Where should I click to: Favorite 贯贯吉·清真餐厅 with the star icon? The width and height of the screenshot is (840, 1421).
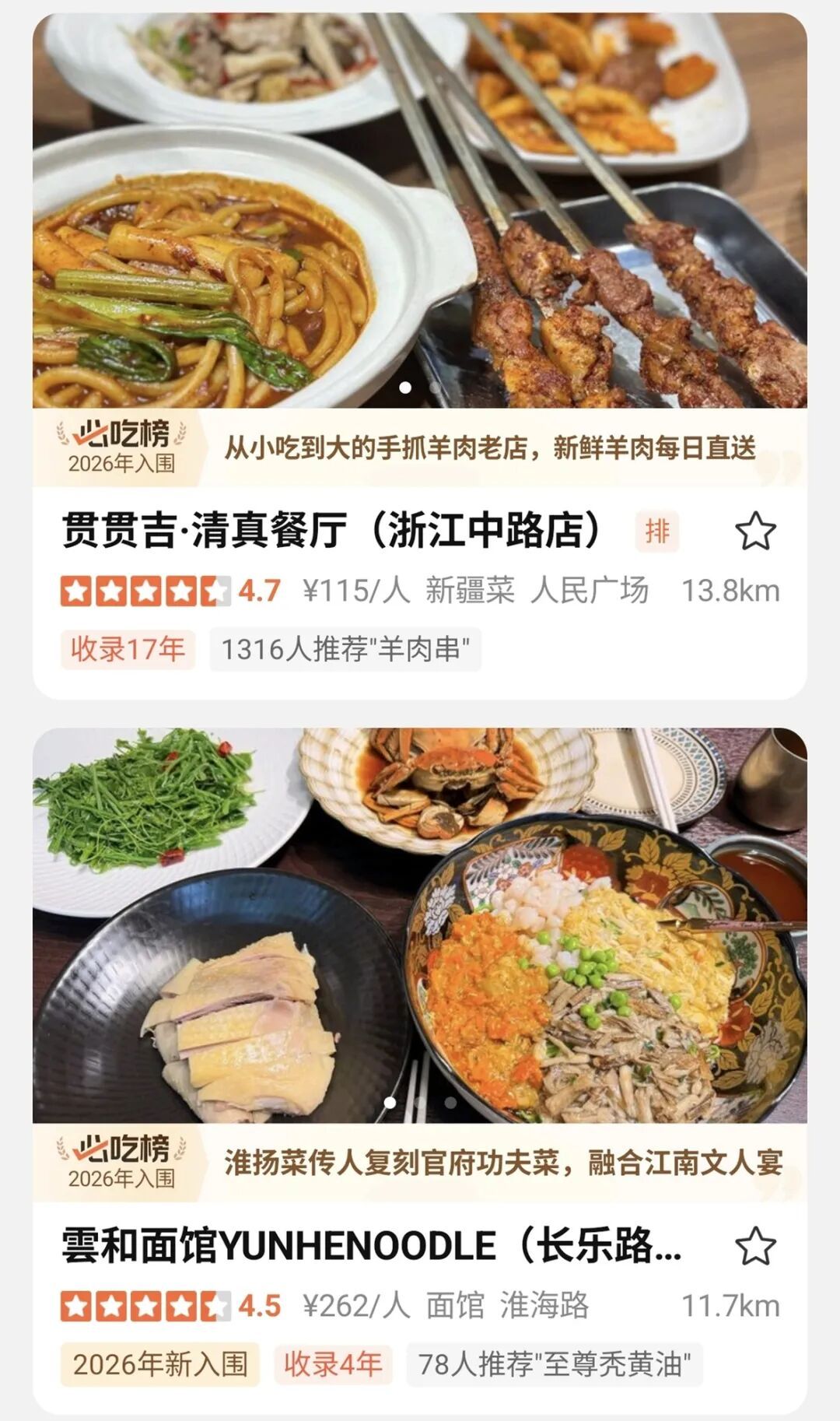coord(755,532)
